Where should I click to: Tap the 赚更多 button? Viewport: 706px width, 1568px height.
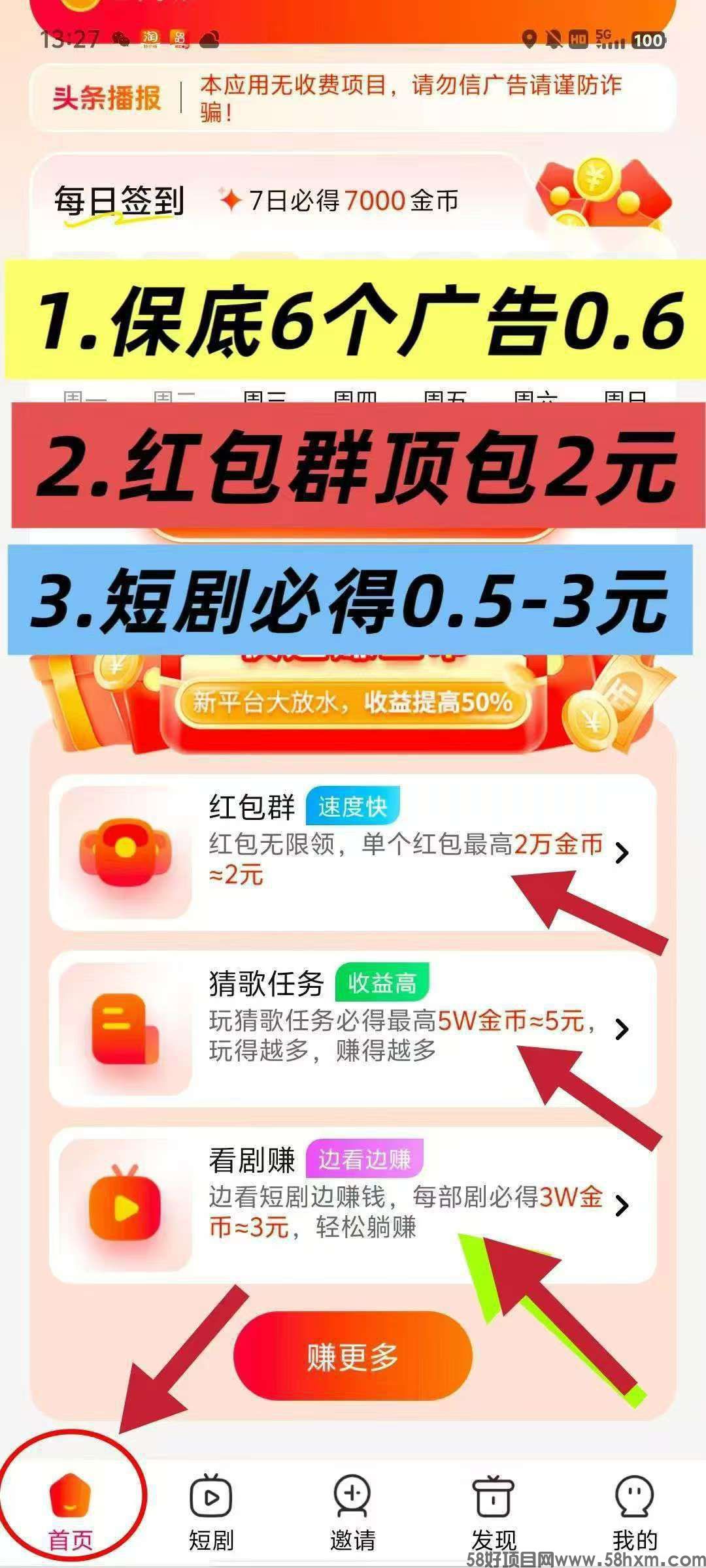click(x=353, y=1356)
